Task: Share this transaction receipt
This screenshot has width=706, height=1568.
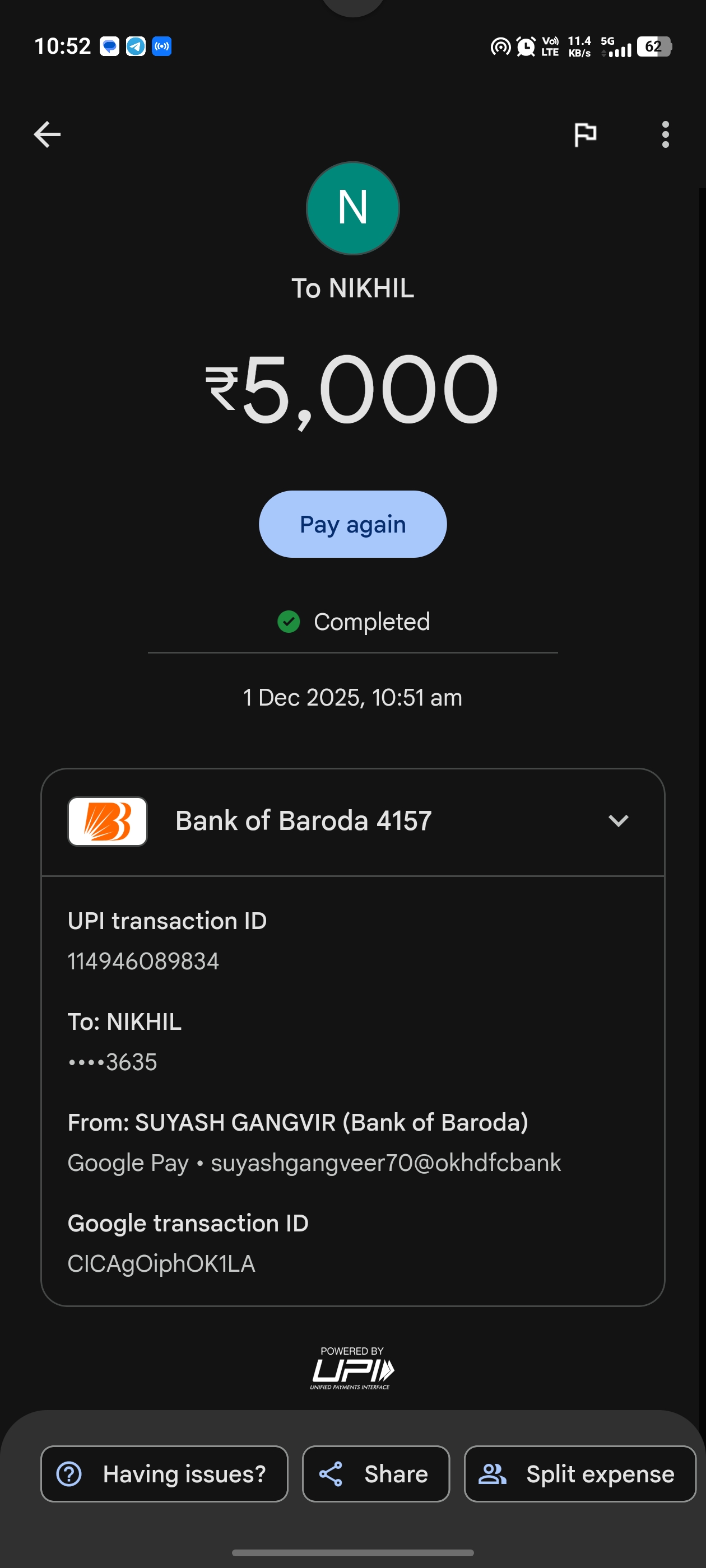Action: pos(376,1474)
